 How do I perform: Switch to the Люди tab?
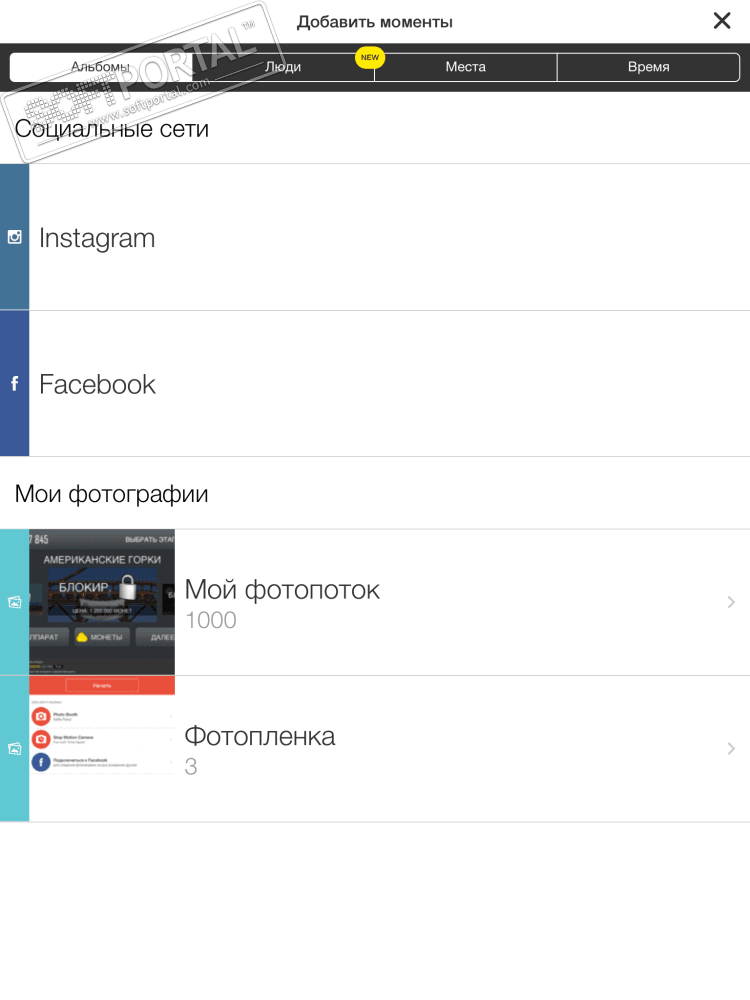(283, 67)
